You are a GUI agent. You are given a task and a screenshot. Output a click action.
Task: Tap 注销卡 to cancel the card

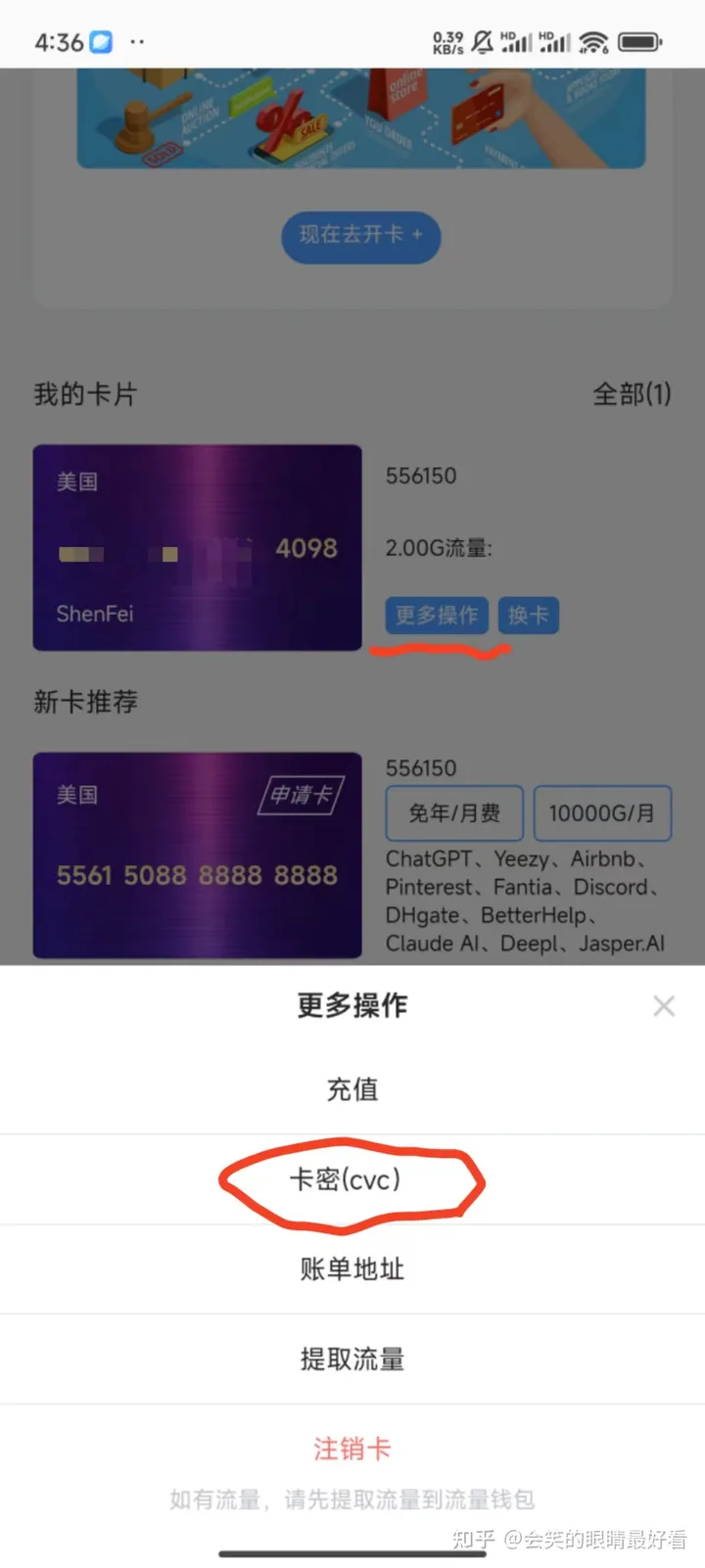352,1449
